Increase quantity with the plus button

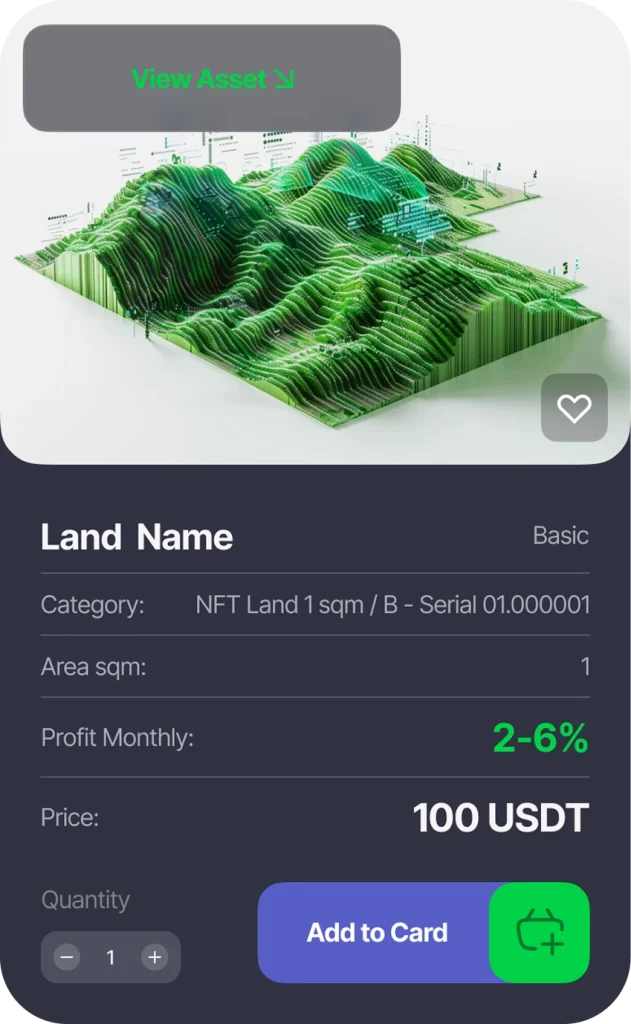[154, 958]
